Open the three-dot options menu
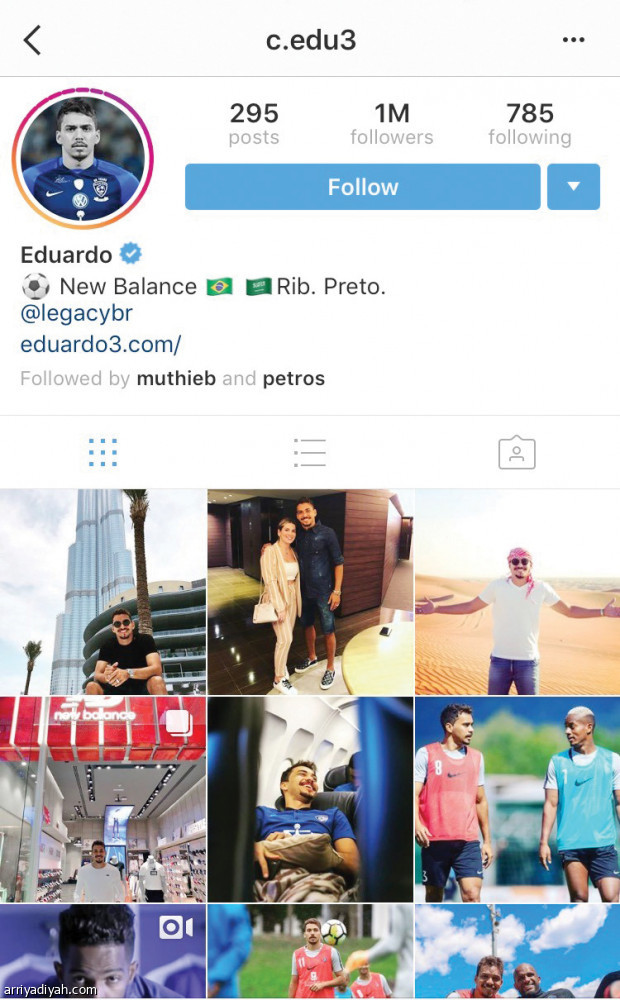 573,40
